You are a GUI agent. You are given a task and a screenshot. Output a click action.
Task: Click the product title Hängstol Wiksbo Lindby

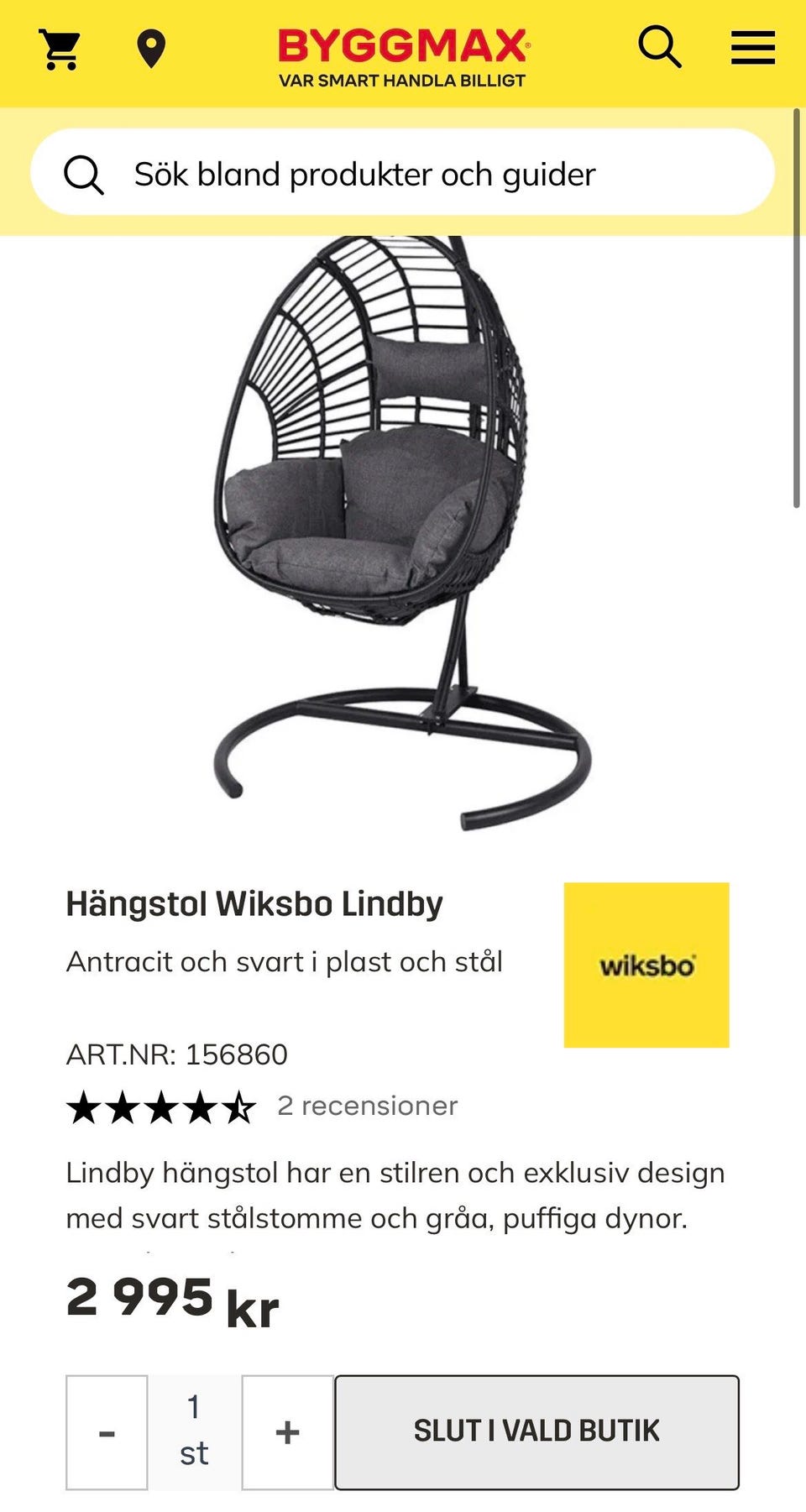click(253, 903)
